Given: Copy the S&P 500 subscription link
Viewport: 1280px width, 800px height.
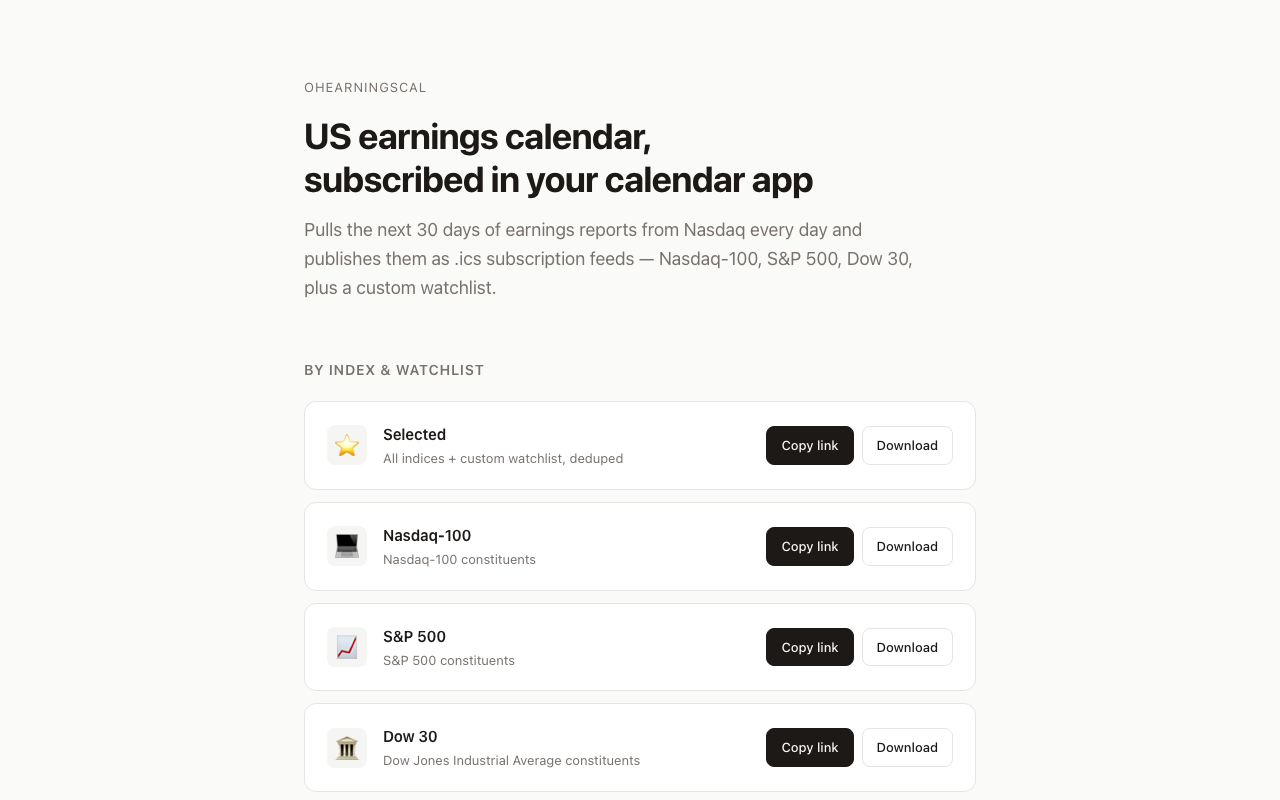Looking at the screenshot, I should tap(810, 647).
